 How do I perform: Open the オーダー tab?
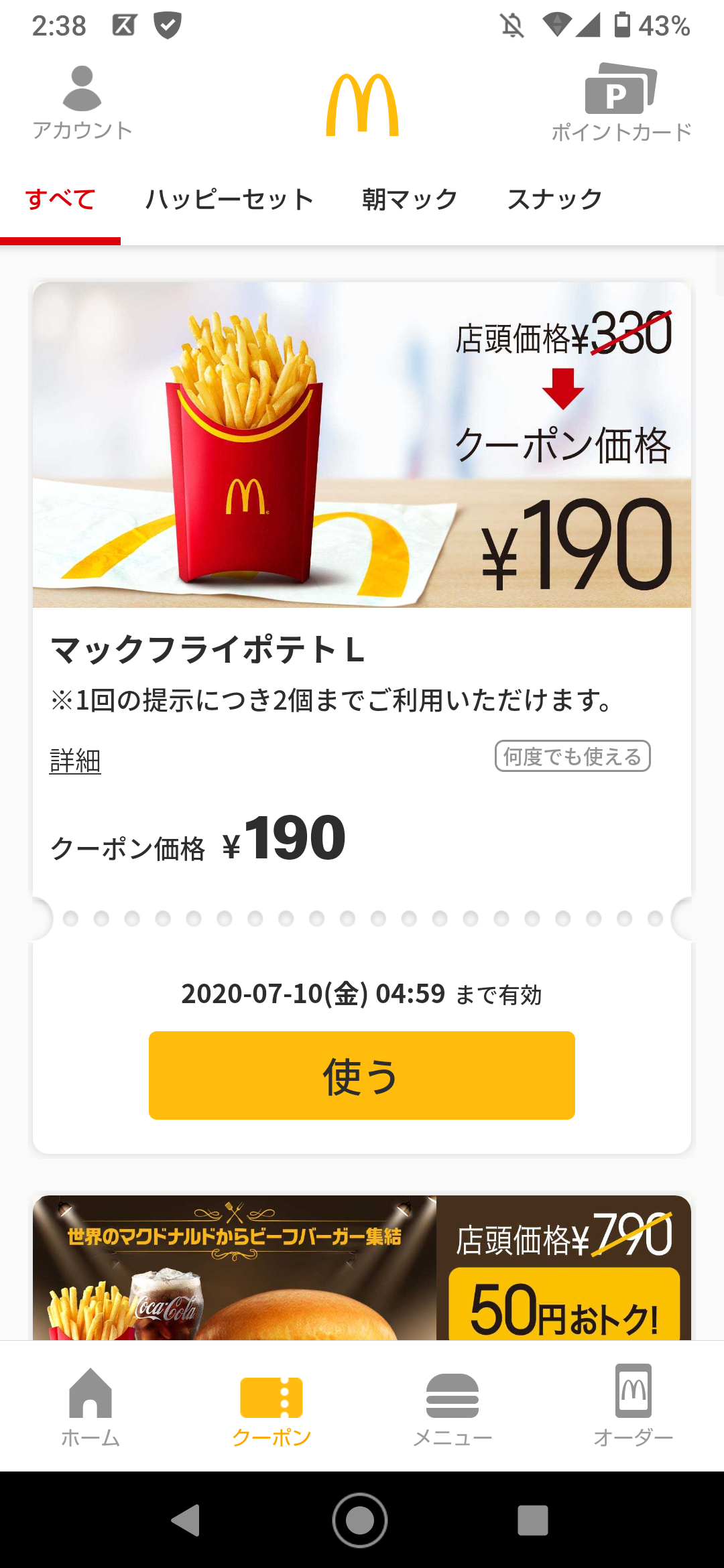(633, 1405)
